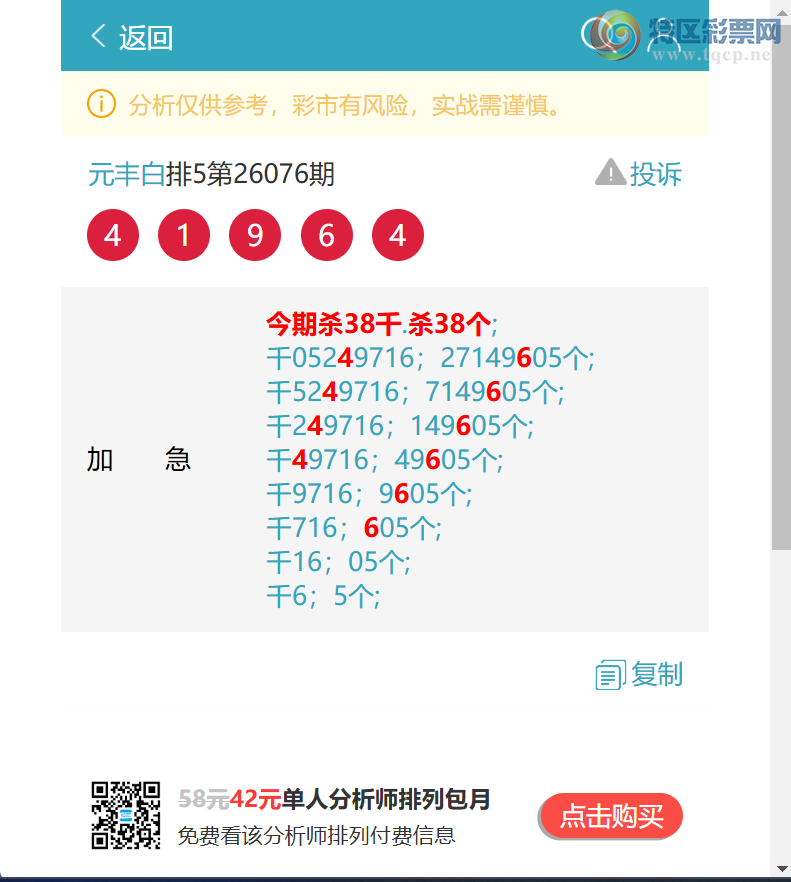Image resolution: width=791 pixels, height=882 pixels.
Task: Tap the 点击购买 purchase button
Action: (610, 816)
